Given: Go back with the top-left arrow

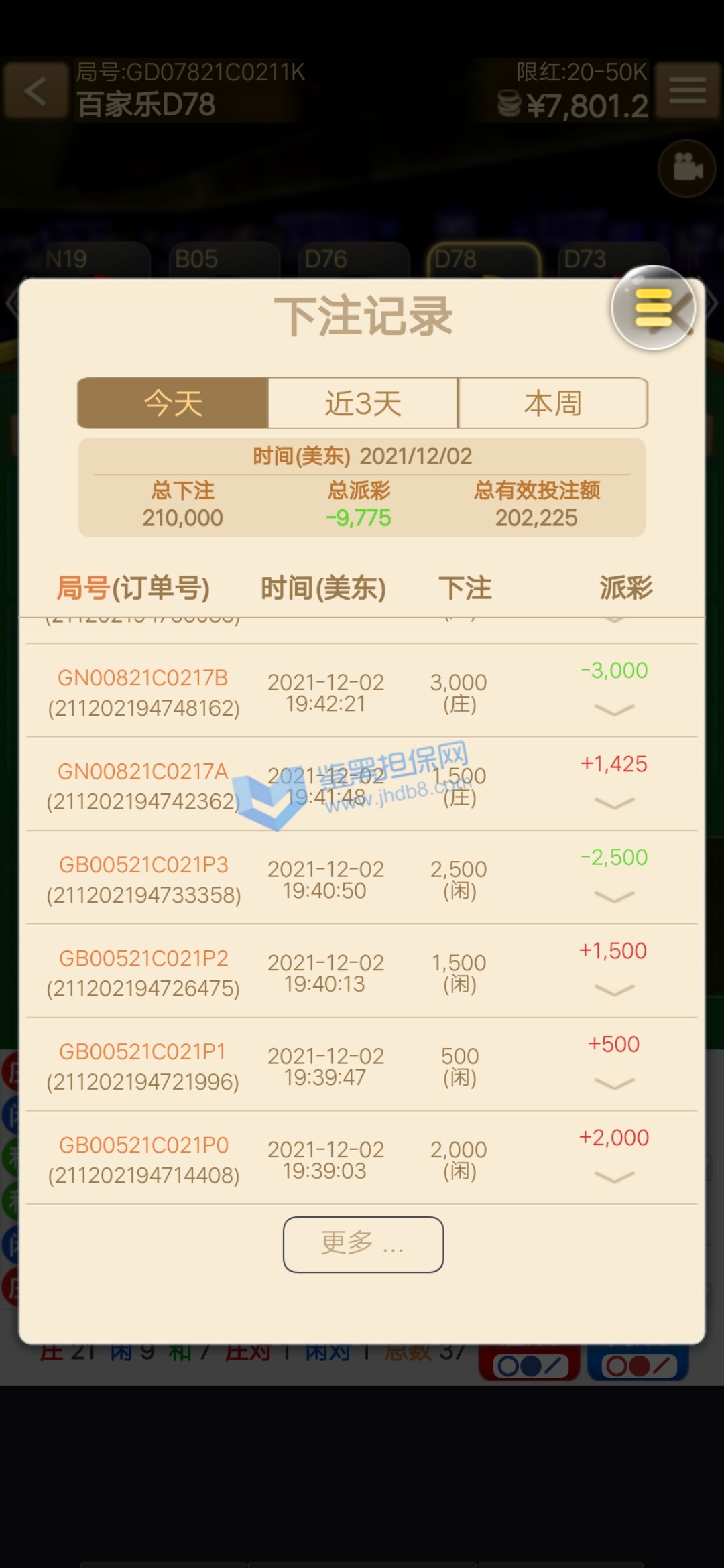Looking at the screenshot, I should tap(35, 90).
